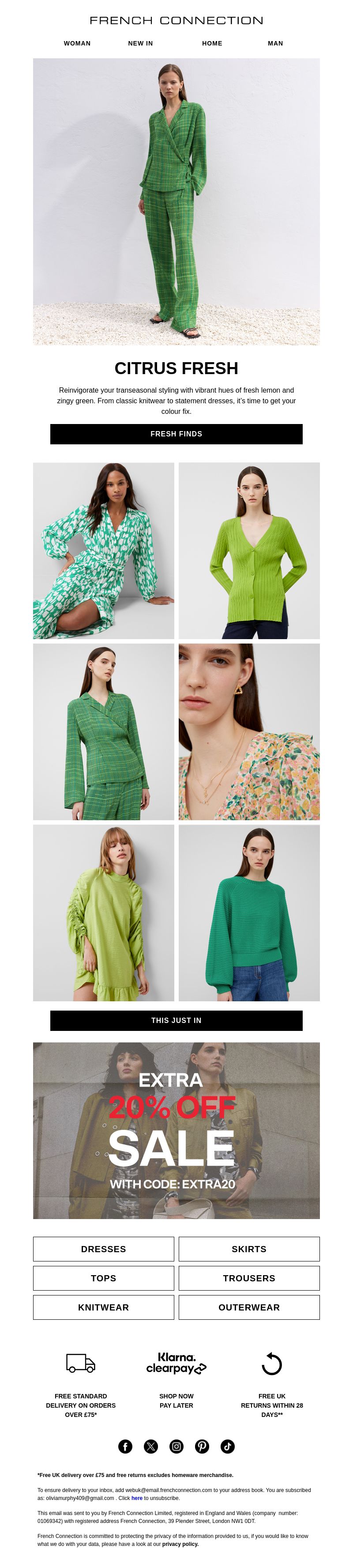Shop the SKIRTS category
The height and width of the screenshot is (1568, 353).
249,1248
